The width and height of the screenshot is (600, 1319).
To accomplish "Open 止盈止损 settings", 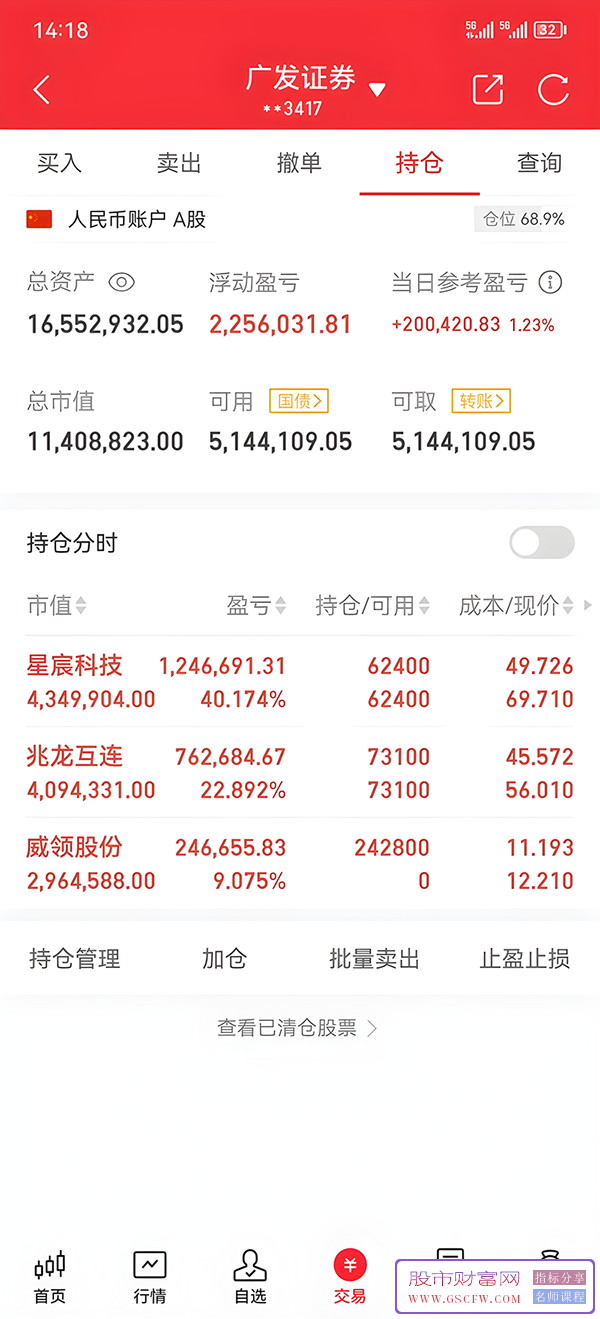I will click(x=525, y=959).
